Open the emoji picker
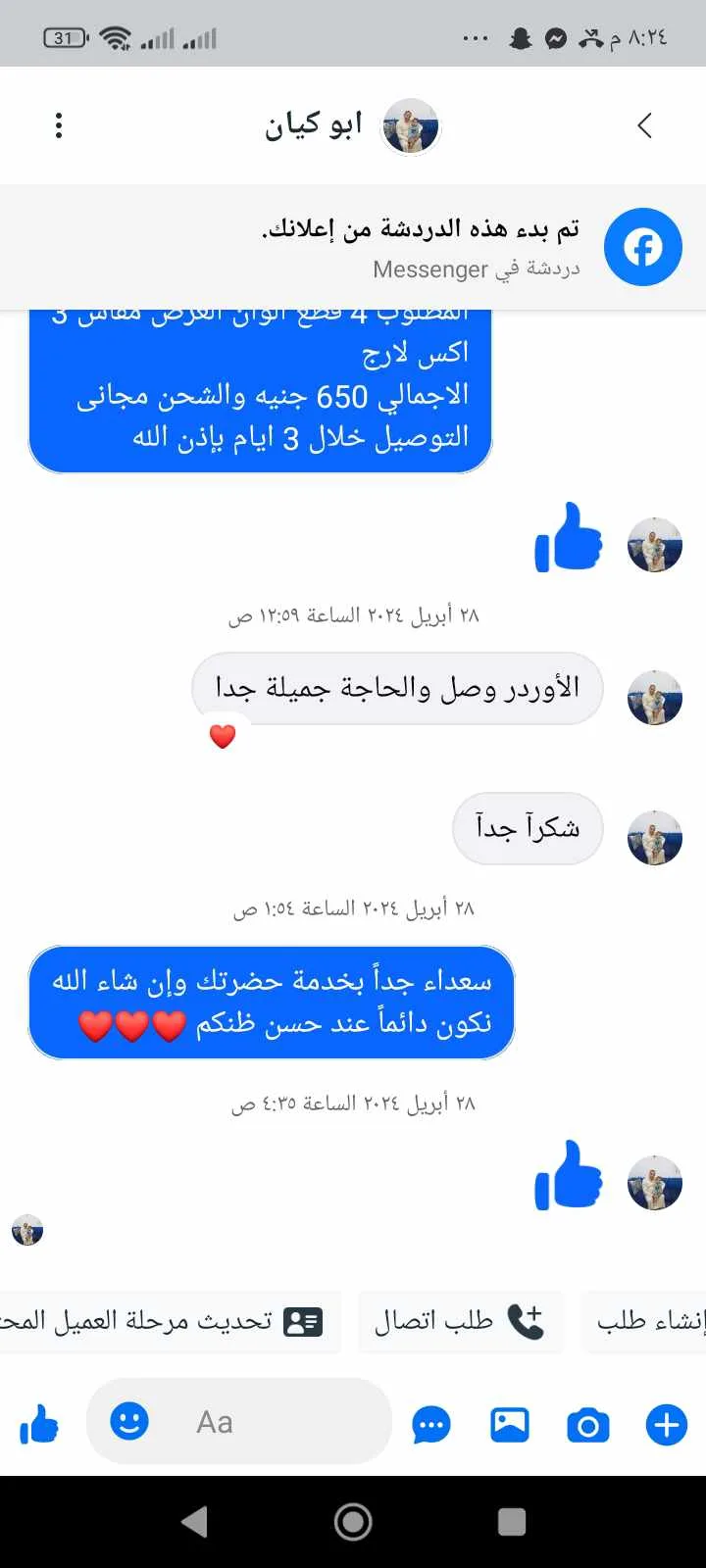 pos(129,1421)
